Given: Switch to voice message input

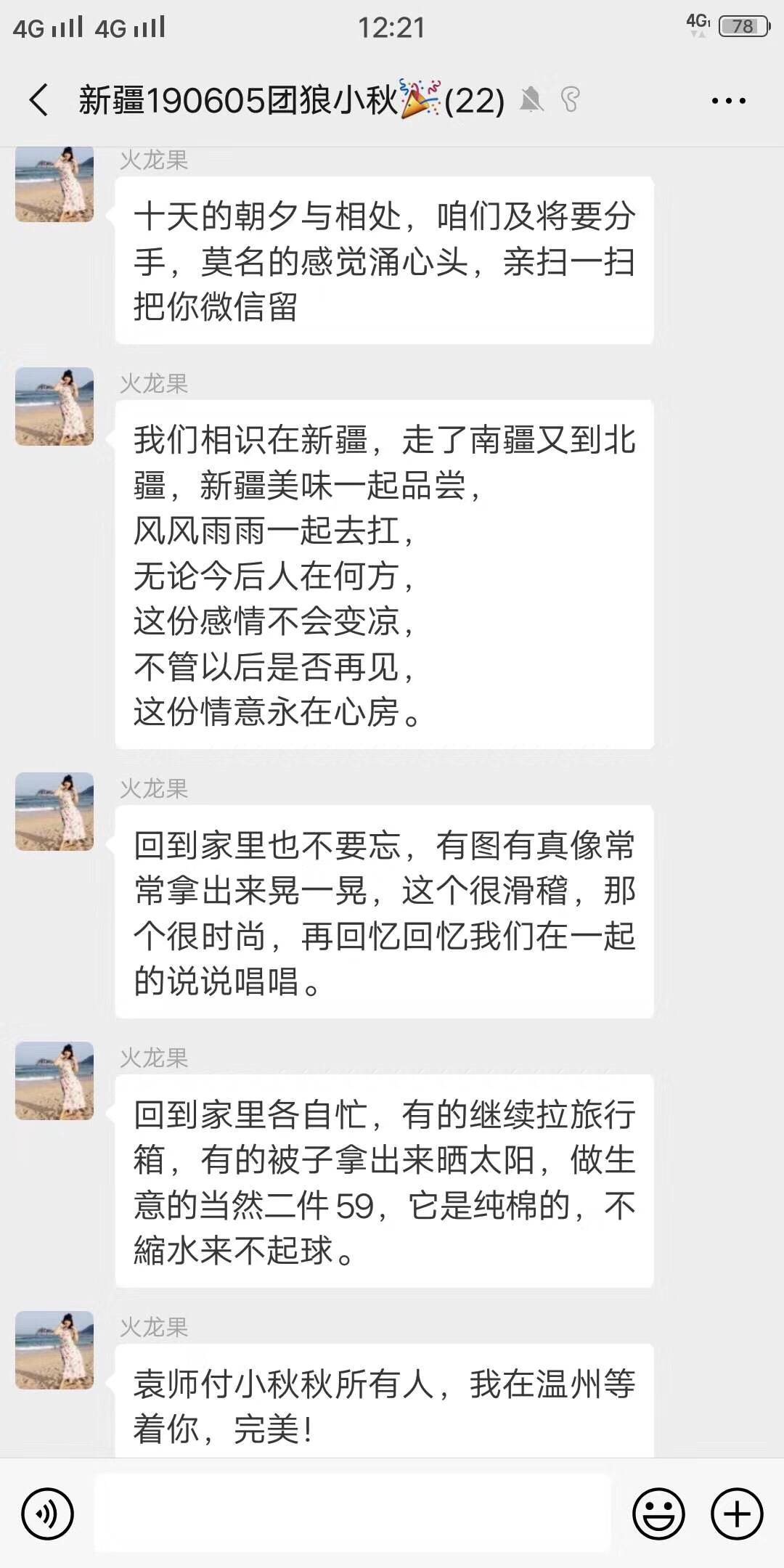Looking at the screenshot, I should pyautogui.click(x=48, y=1514).
